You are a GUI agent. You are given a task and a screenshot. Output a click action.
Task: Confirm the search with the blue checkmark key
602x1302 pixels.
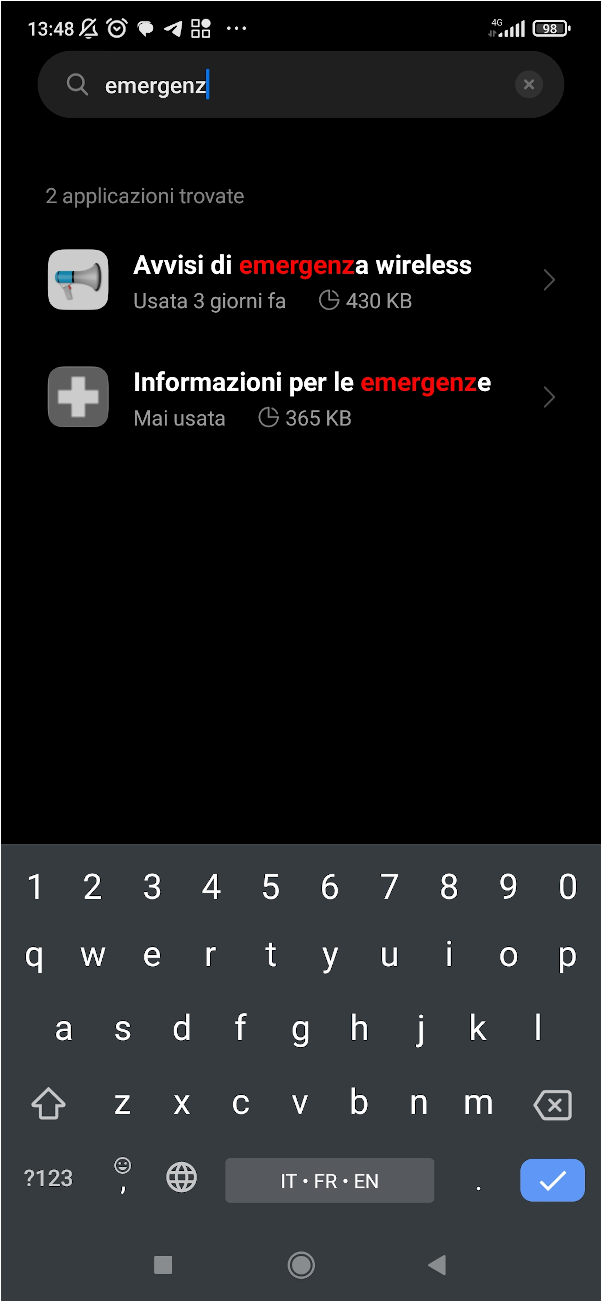[x=552, y=1181]
